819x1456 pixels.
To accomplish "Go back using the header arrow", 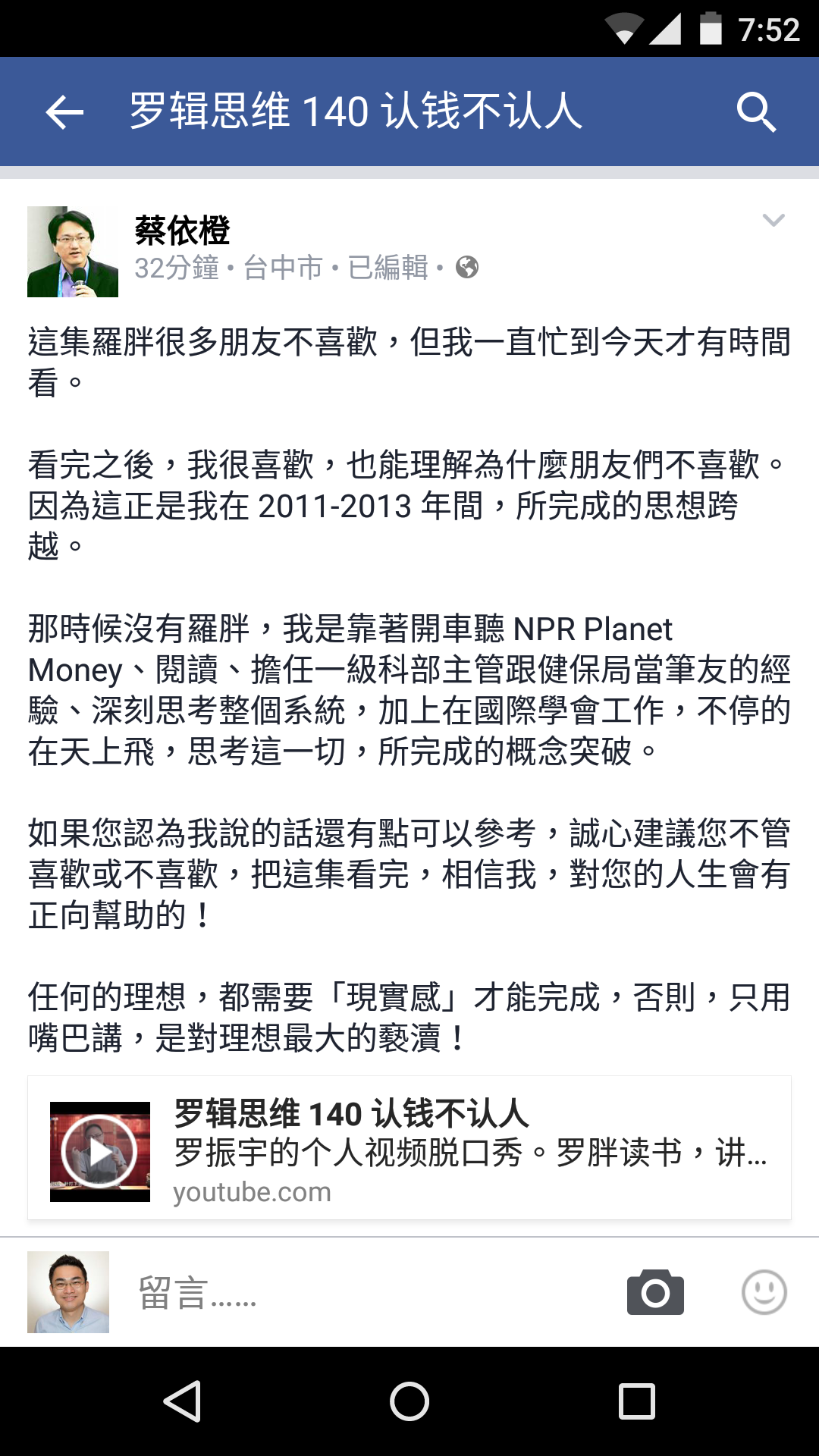I will click(x=64, y=112).
